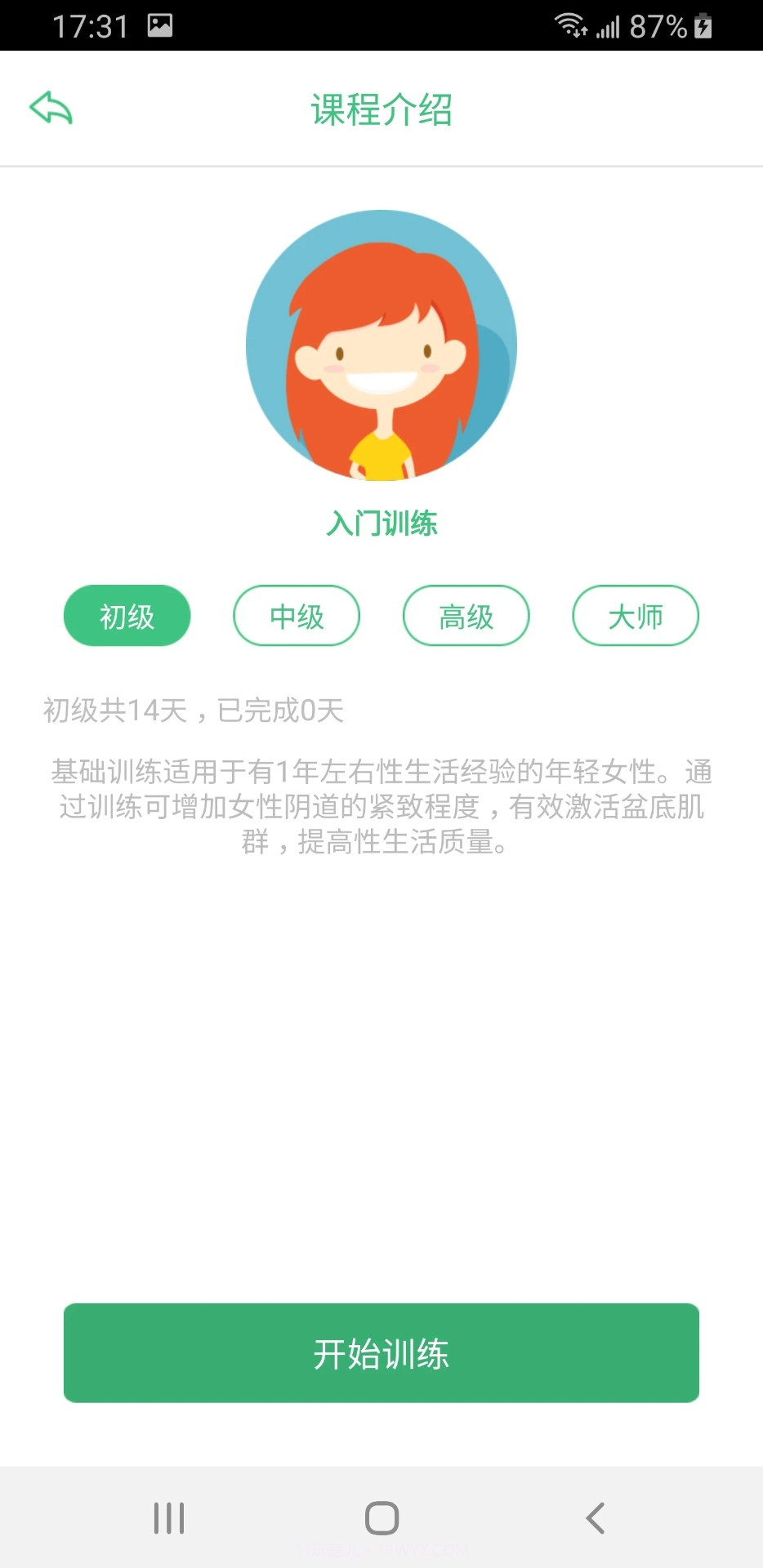Tap the 课程介绍 title text
763x1568 pixels.
(x=381, y=109)
